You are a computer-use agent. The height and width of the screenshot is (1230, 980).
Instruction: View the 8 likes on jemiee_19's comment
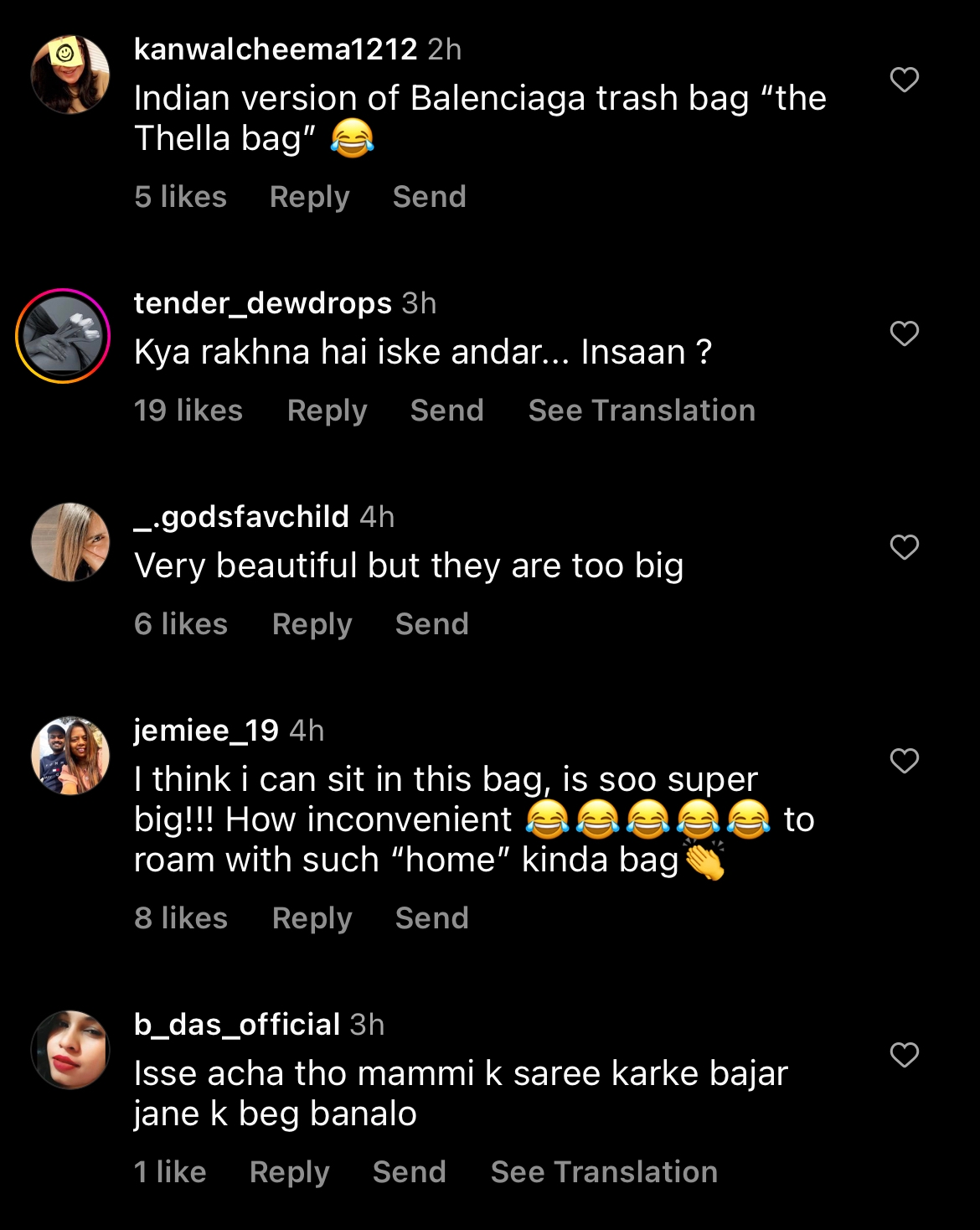(x=180, y=918)
